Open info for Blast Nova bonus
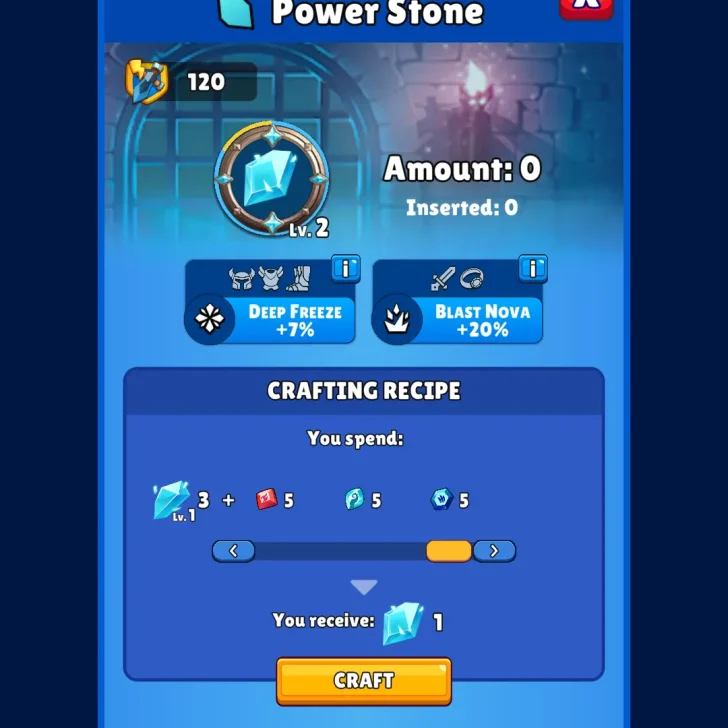 tap(533, 268)
